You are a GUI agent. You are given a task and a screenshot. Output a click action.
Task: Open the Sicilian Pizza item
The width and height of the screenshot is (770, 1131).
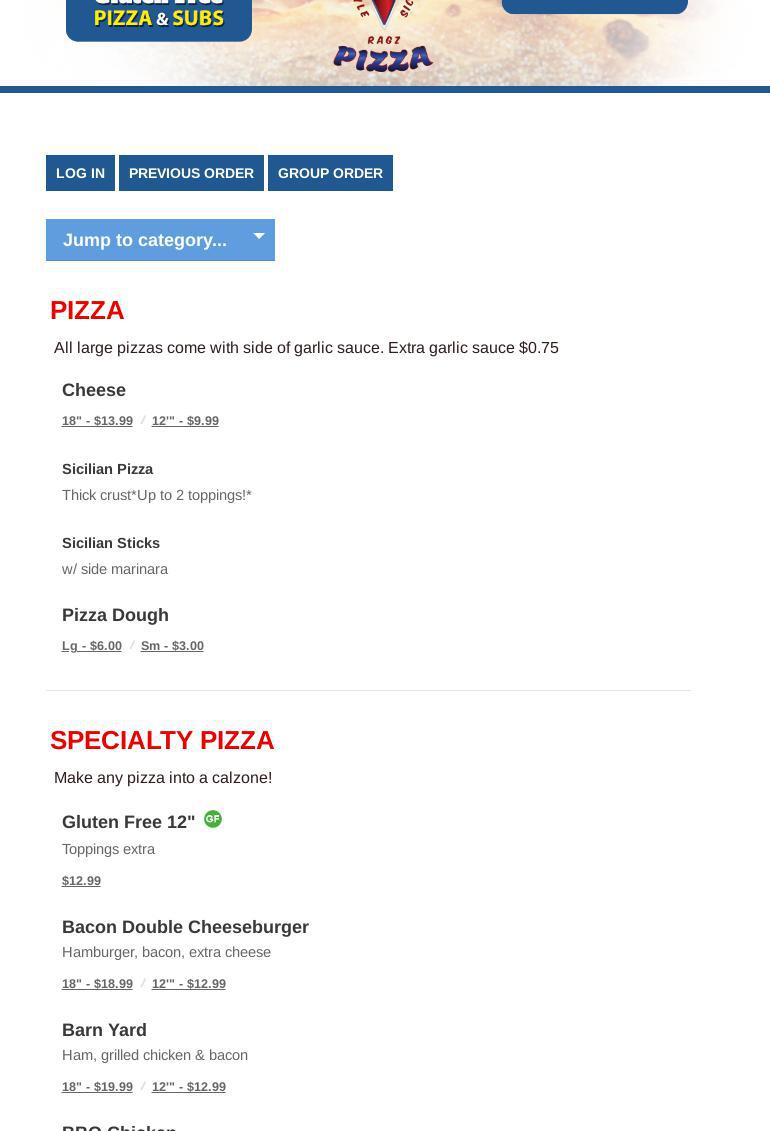(x=107, y=469)
